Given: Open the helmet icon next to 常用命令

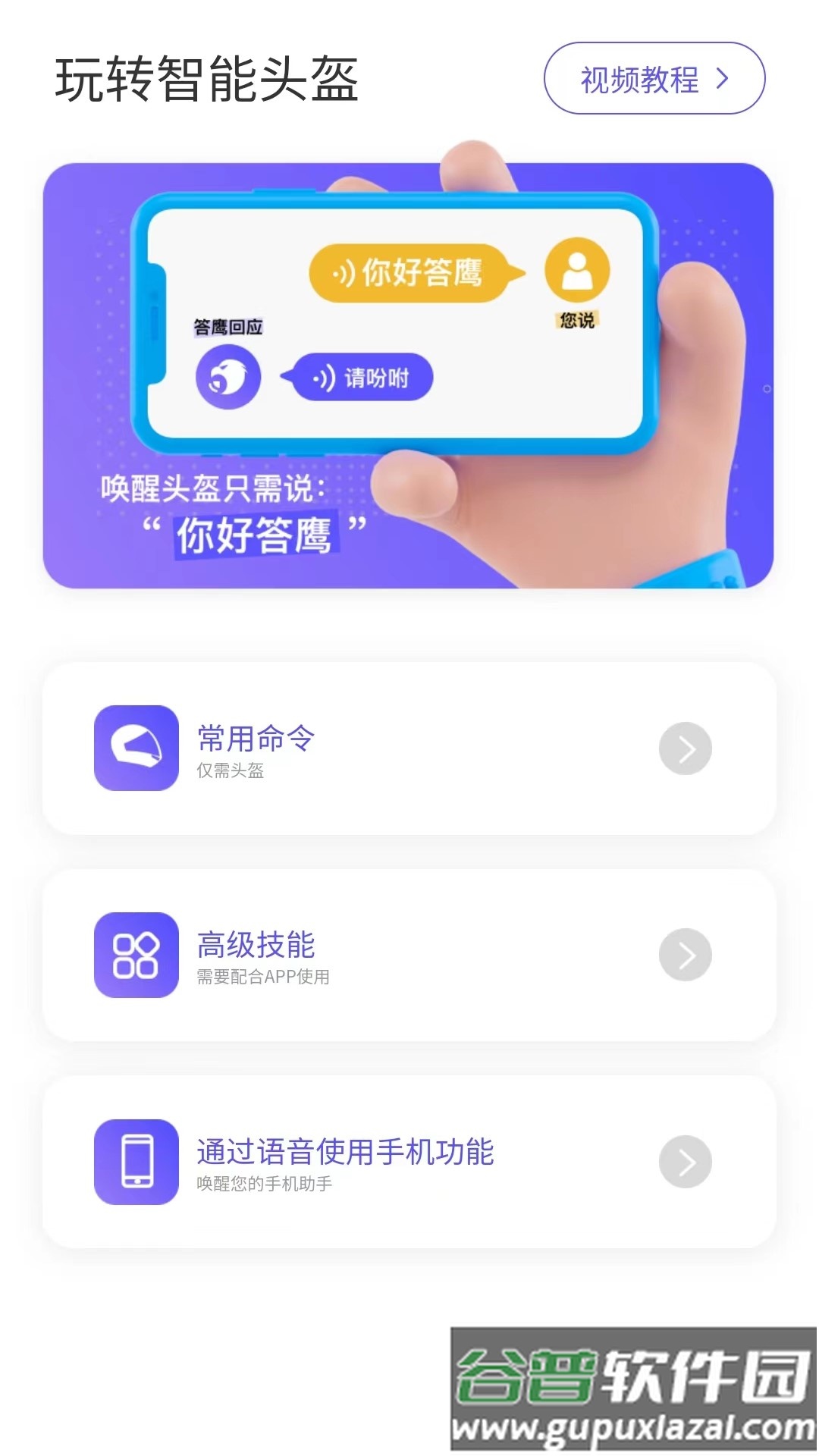Looking at the screenshot, I should pyautogui.click(x=135, y=747).
